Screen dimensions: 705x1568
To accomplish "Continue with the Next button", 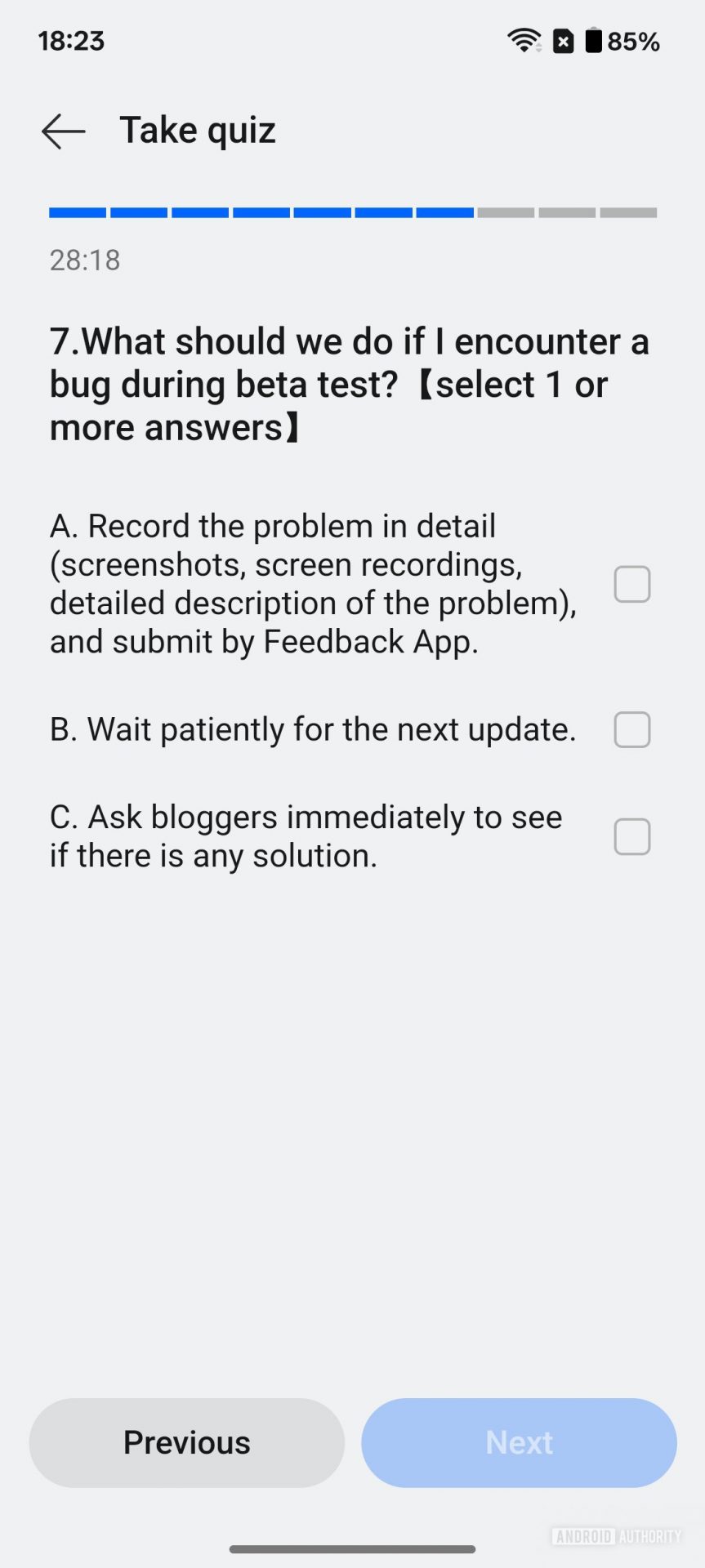I will point(519,1442).
